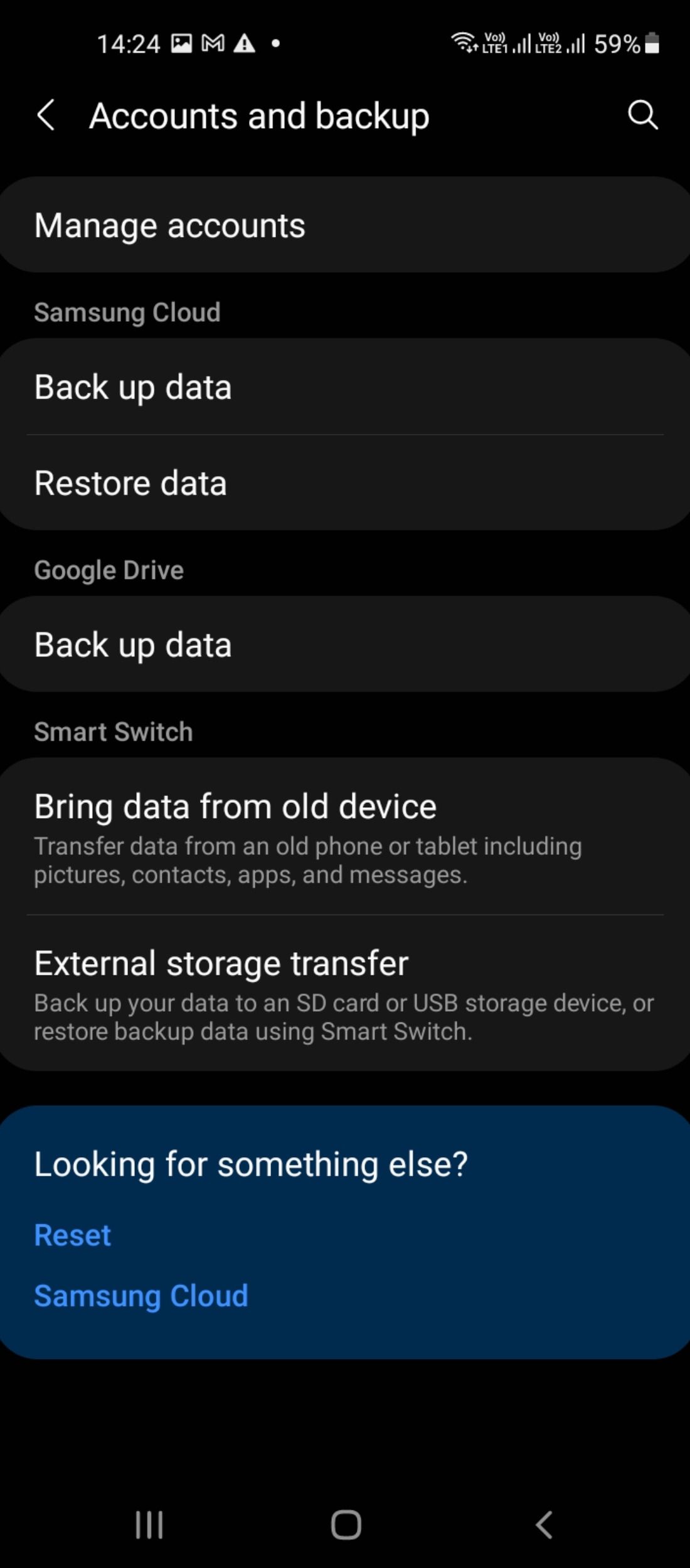Select Bring data from old device
The height and width of the screenshot is (1568, 690).
345,837
